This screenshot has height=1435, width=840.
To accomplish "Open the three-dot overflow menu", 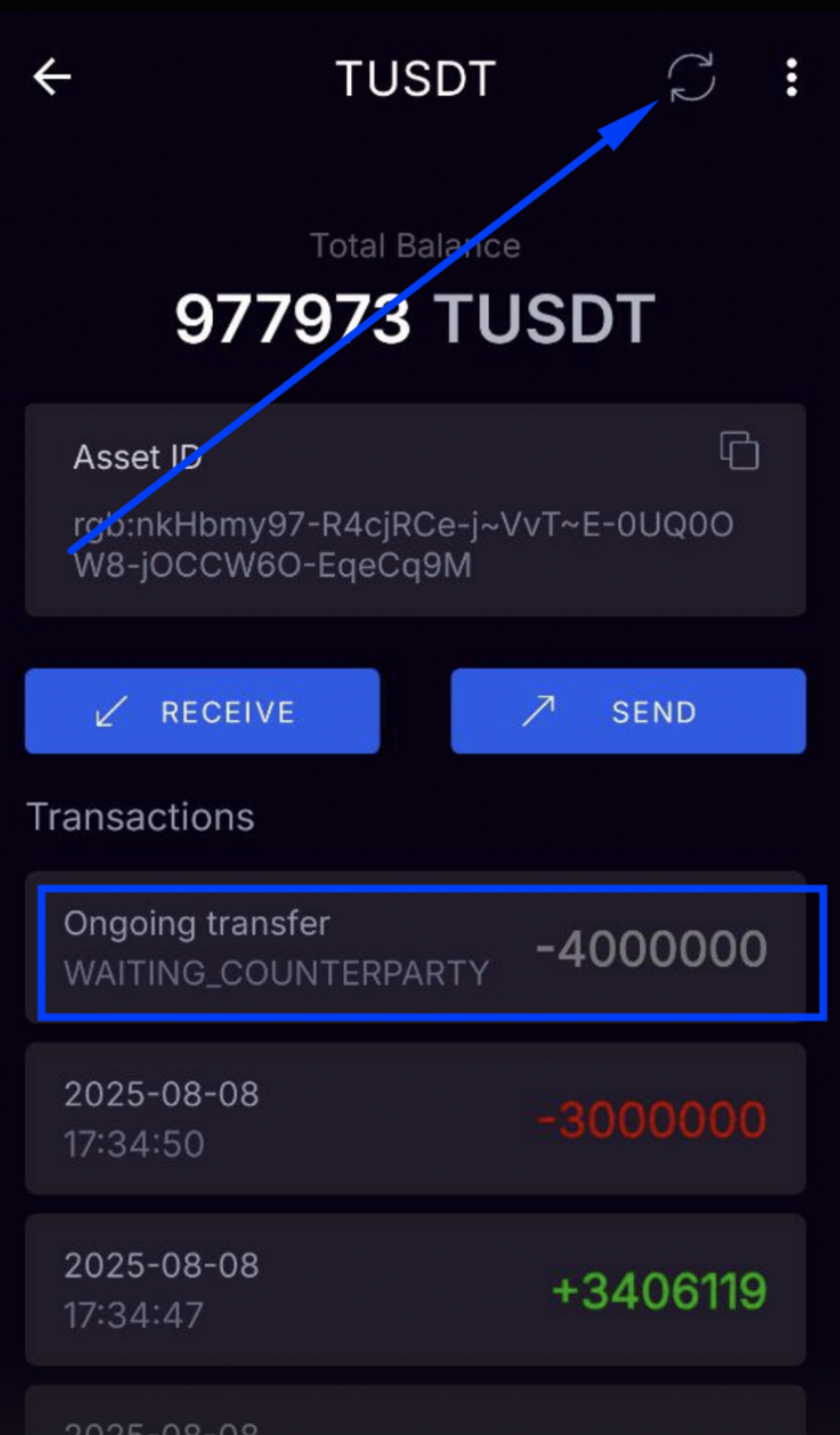I will pos(791,78).
